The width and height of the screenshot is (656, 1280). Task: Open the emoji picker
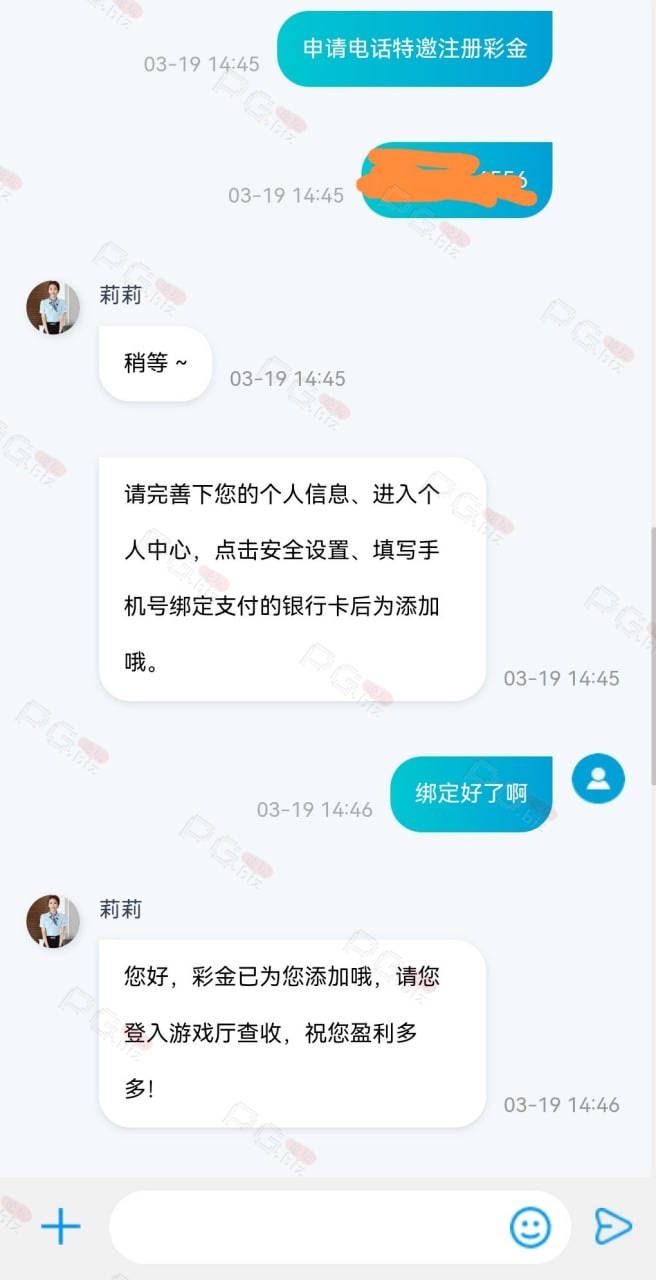530,1227
